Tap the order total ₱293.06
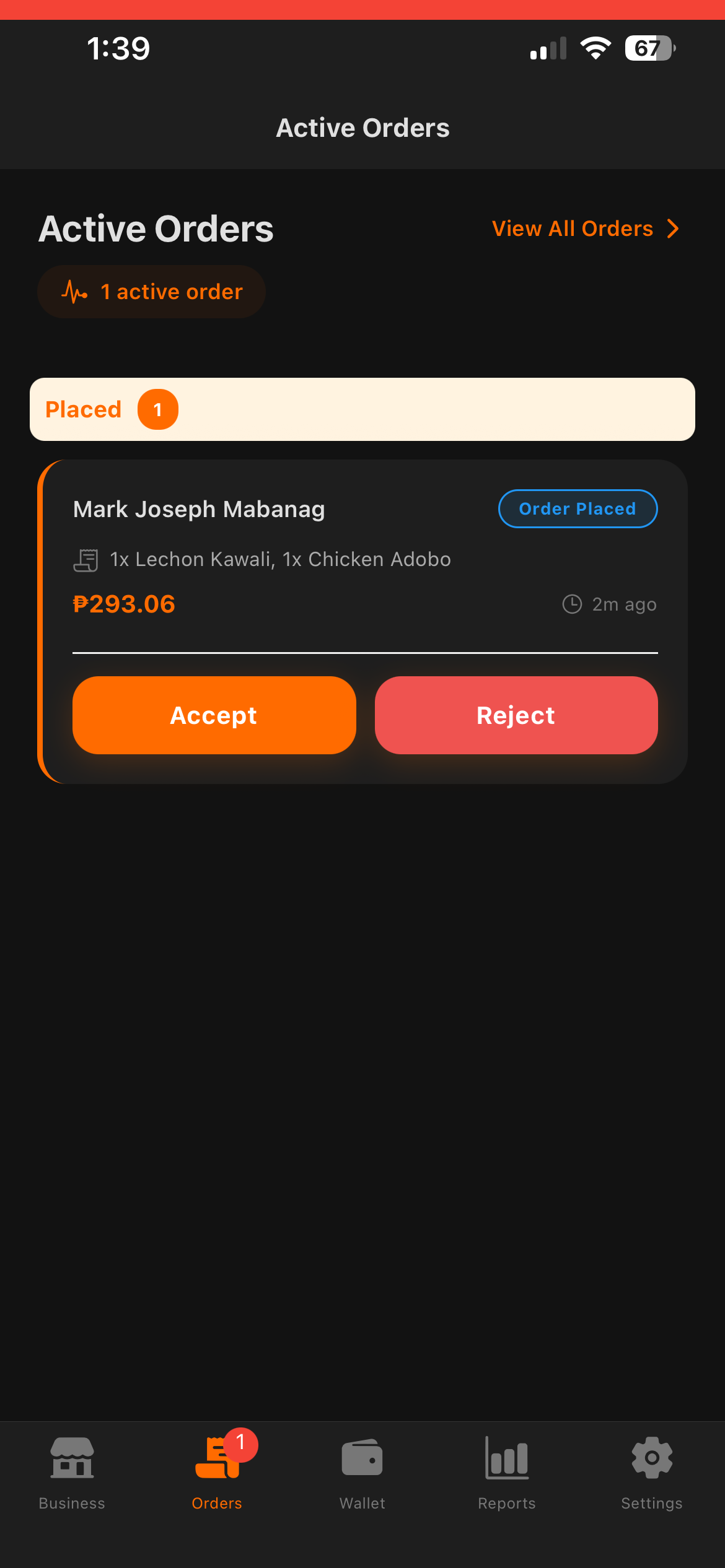725x1568 pixels. (x=123, y=604)
